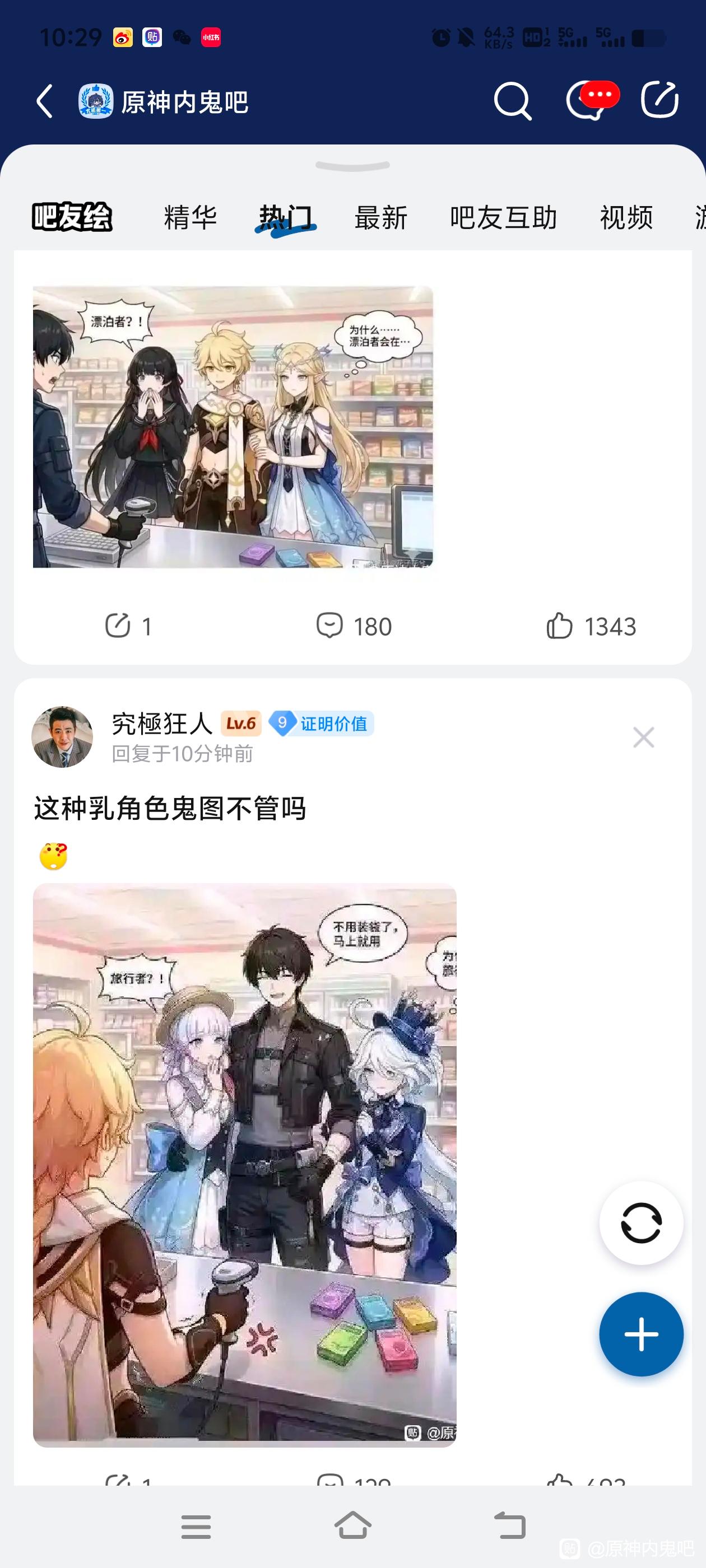706x1568 pixels.
Task: Dismiss 究極狂人's post
Action: pyautogui.click(x=643, y=737)
